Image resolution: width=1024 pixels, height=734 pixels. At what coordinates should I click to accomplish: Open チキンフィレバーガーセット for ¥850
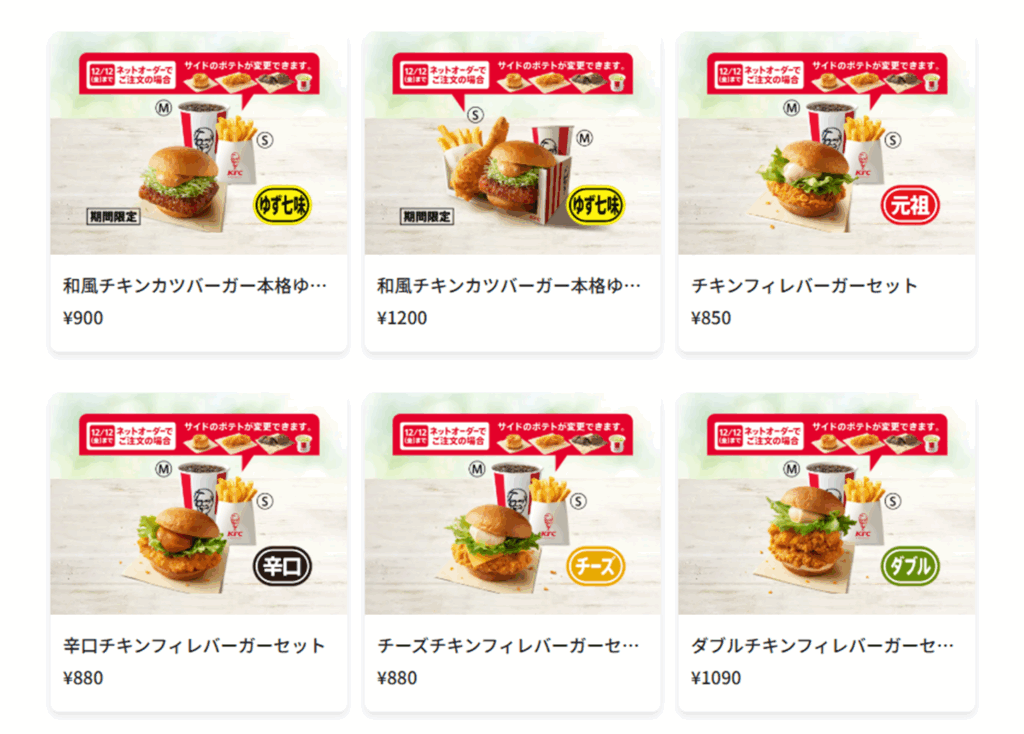(826, 192)
